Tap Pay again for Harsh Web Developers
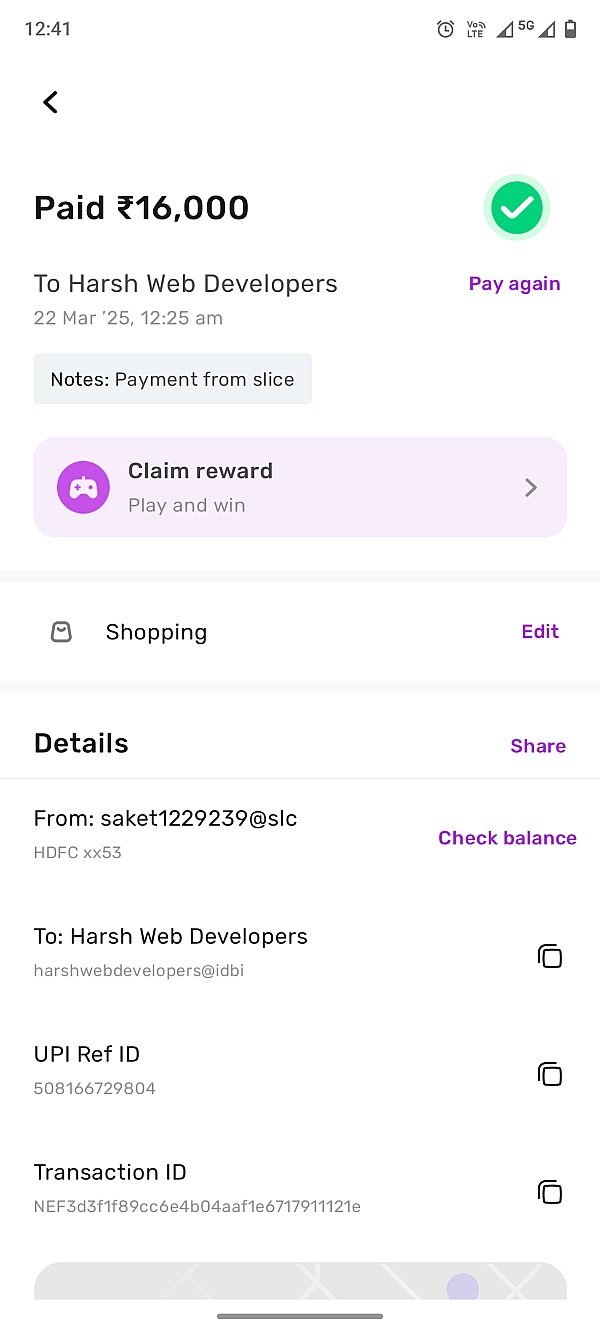600x1333 pixels. click(514, 284)
